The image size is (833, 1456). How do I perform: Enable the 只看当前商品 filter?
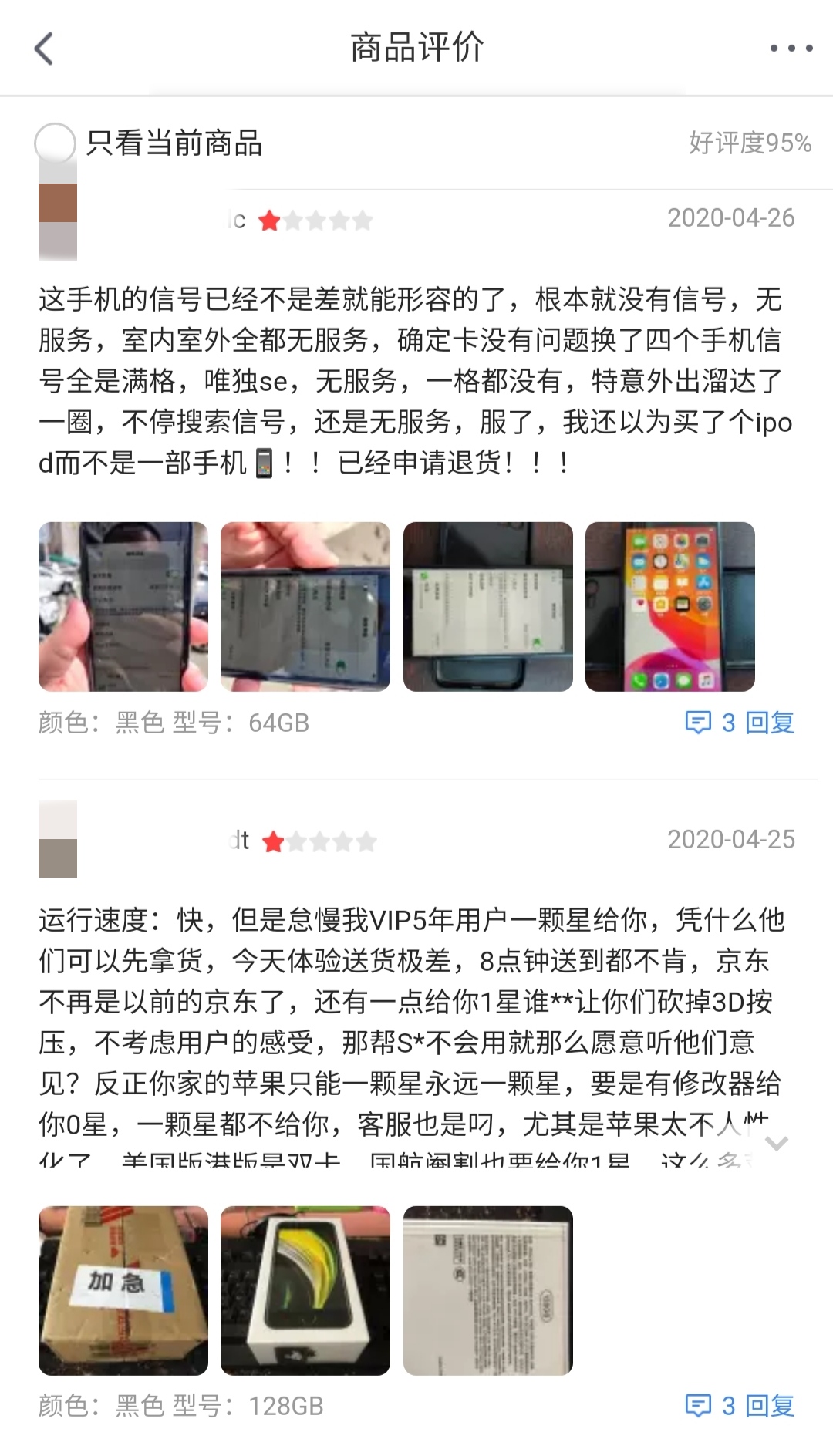tap(56, 142)
